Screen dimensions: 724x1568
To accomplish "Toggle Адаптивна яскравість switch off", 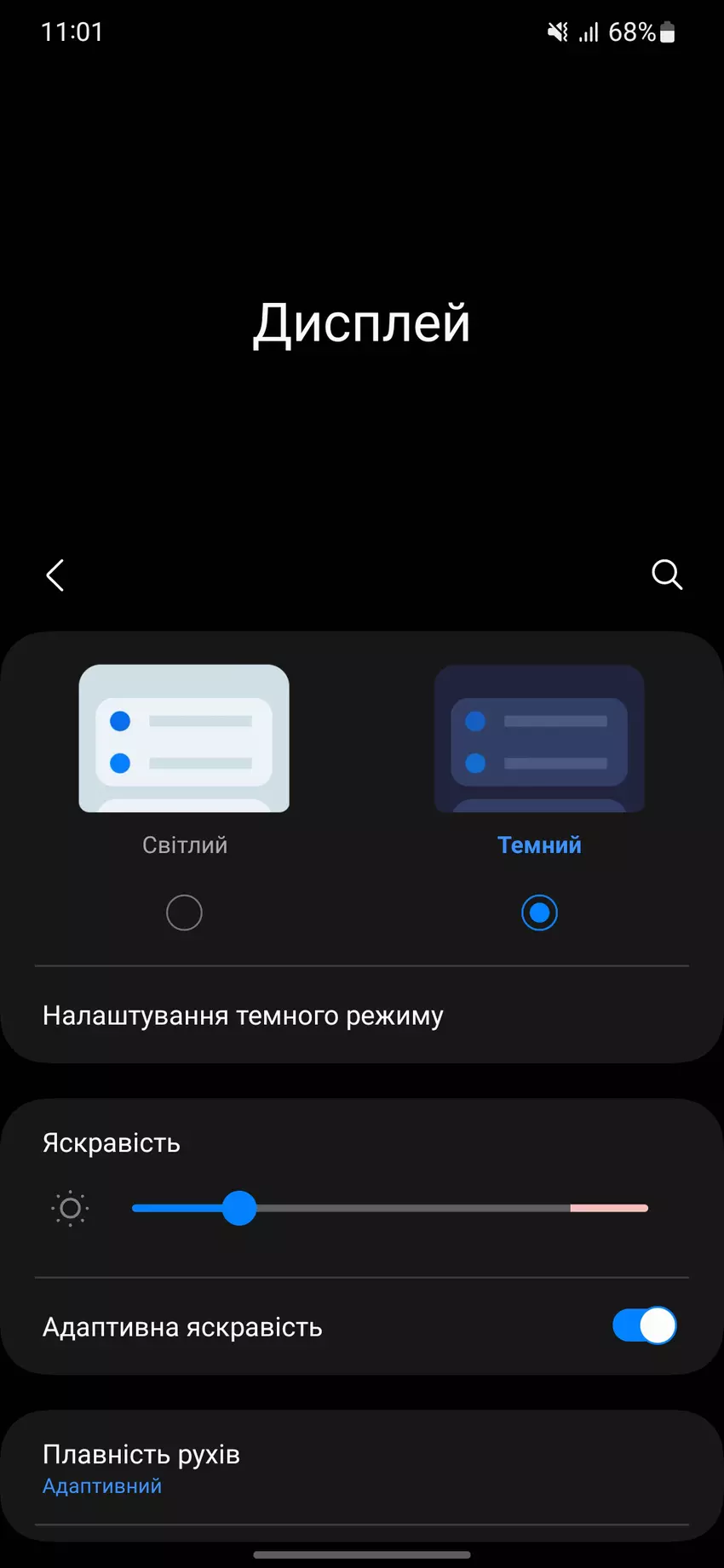I will 644,1325.
